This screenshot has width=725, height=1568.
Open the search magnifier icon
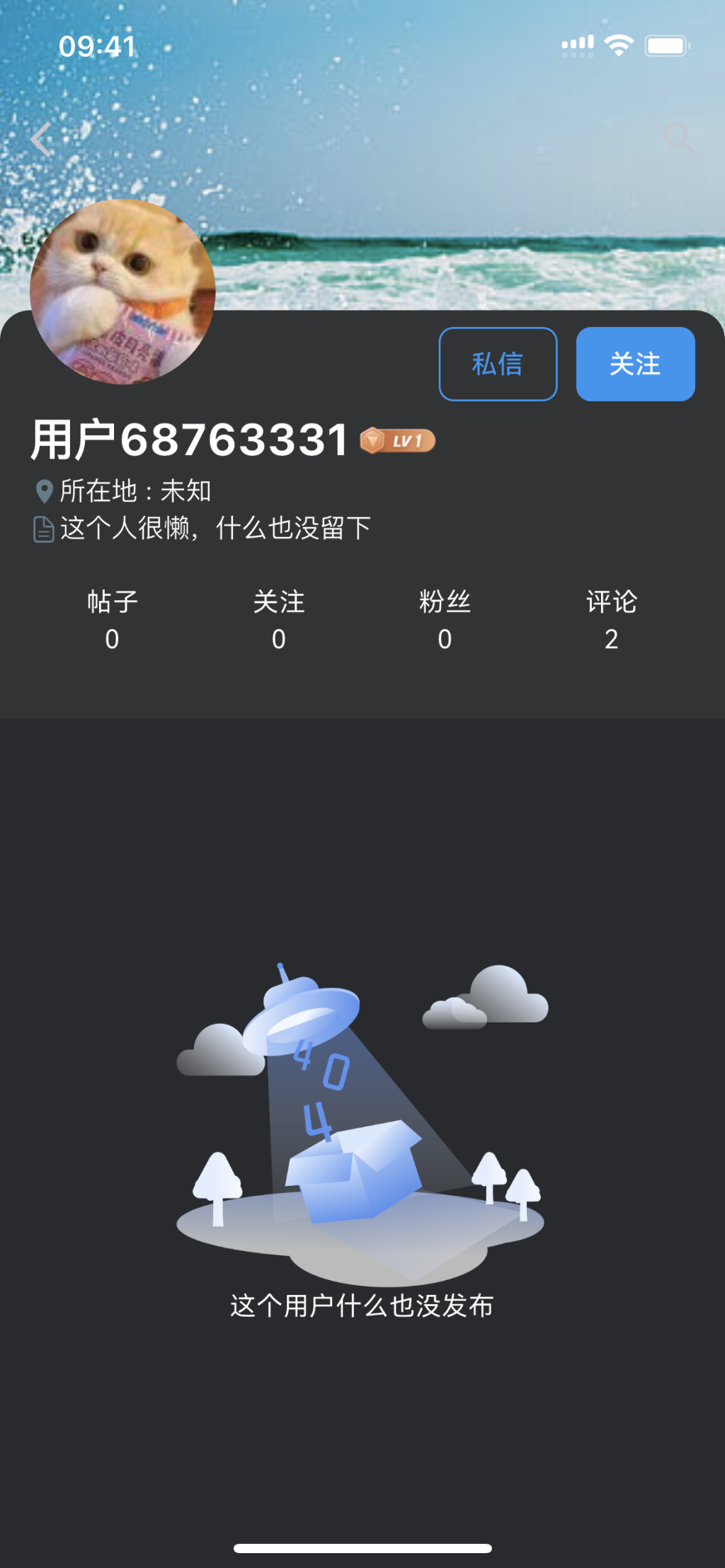[679, 138]
